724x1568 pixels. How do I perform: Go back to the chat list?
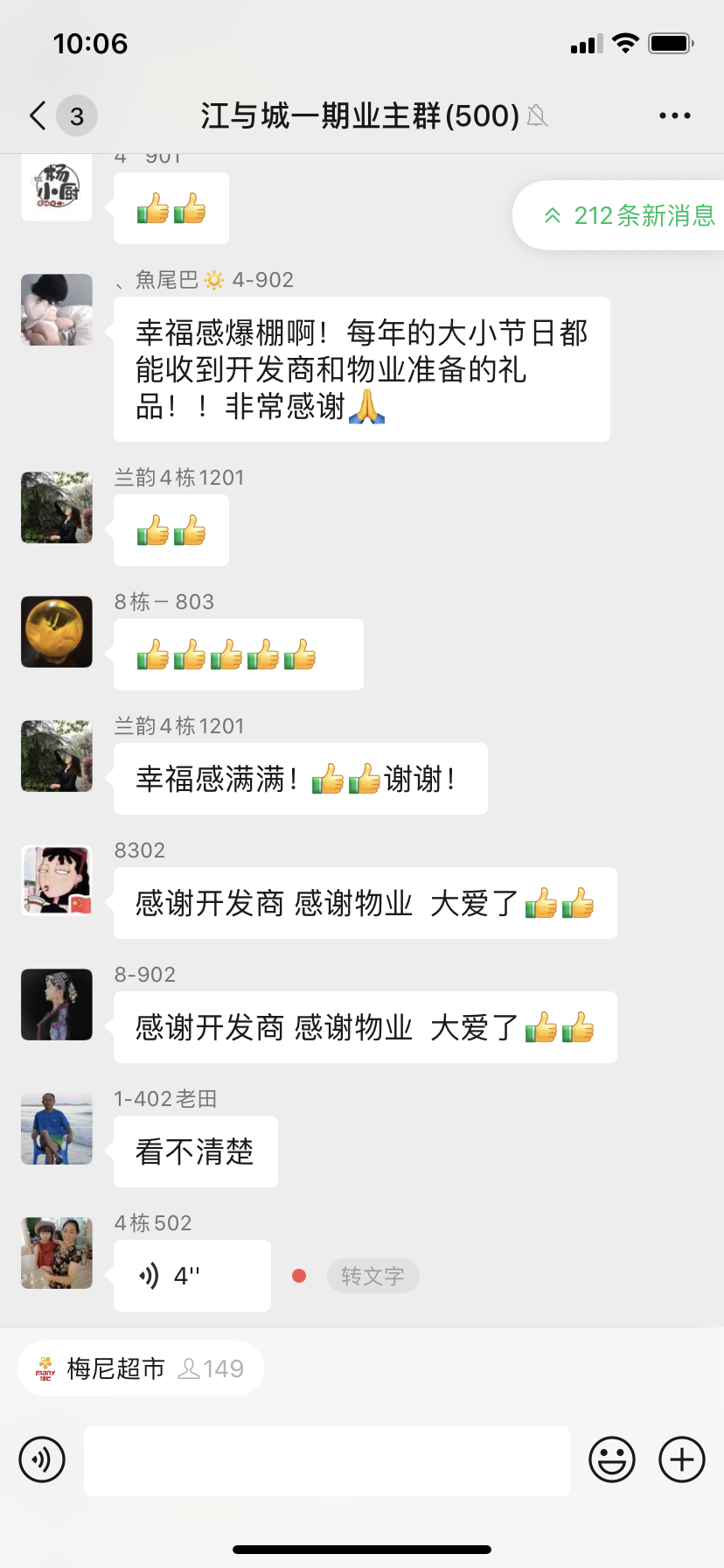coord(38,115)
